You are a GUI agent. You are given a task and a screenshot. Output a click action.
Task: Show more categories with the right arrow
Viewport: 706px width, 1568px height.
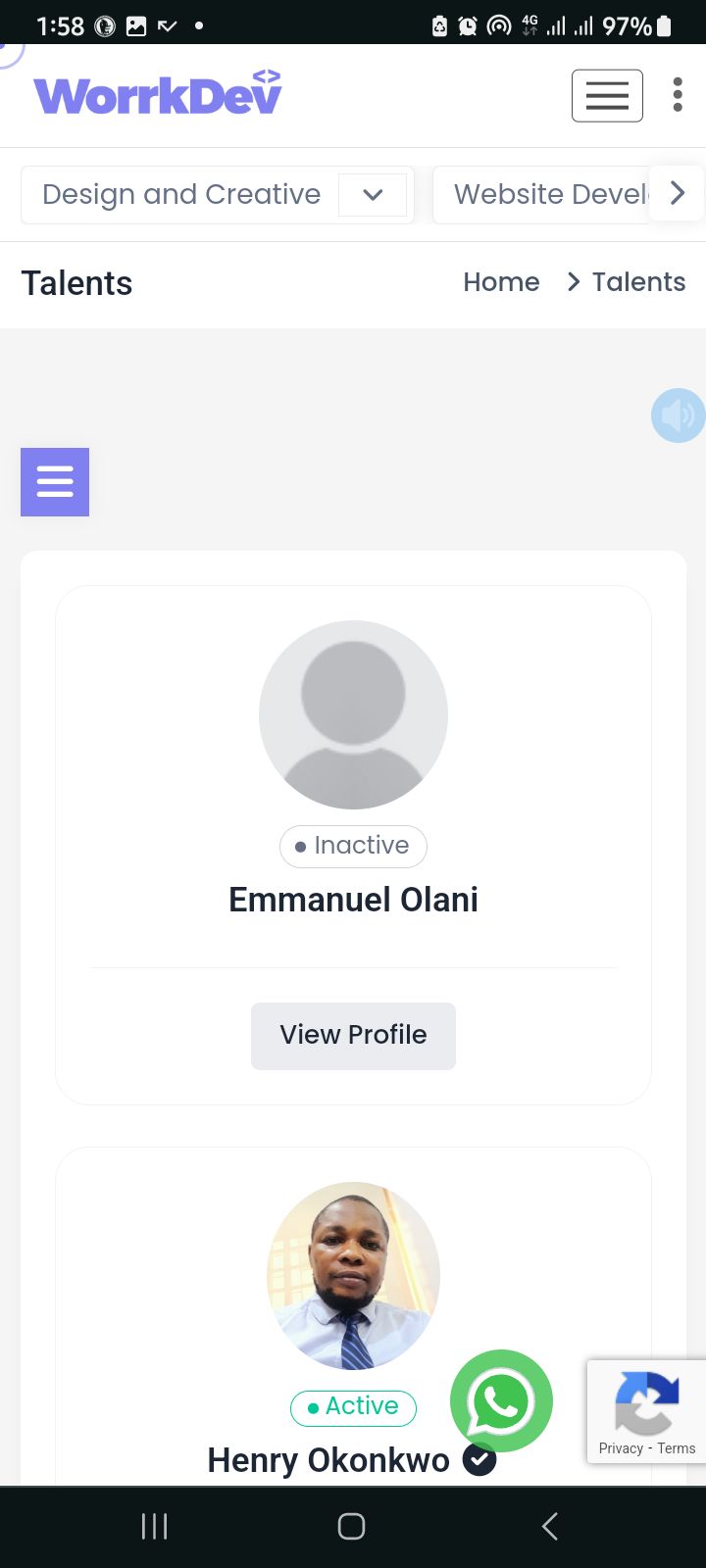678,193
